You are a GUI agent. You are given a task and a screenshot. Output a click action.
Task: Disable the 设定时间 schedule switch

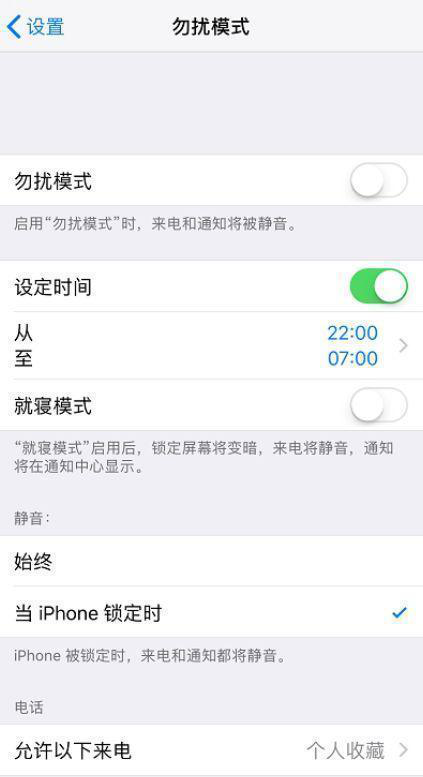(x=379, y=286)
